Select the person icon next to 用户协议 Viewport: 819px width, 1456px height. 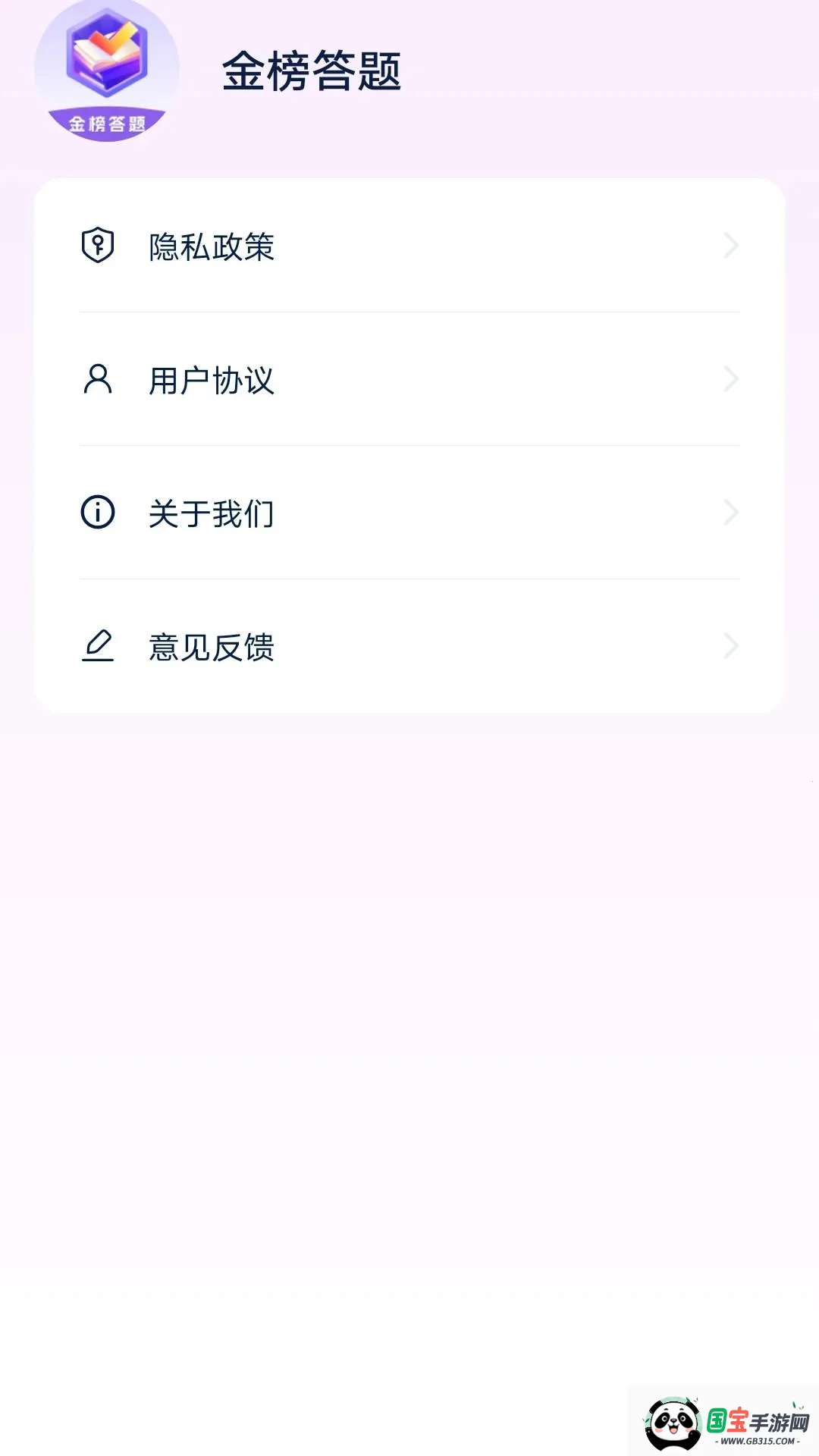tap(97, 378)
